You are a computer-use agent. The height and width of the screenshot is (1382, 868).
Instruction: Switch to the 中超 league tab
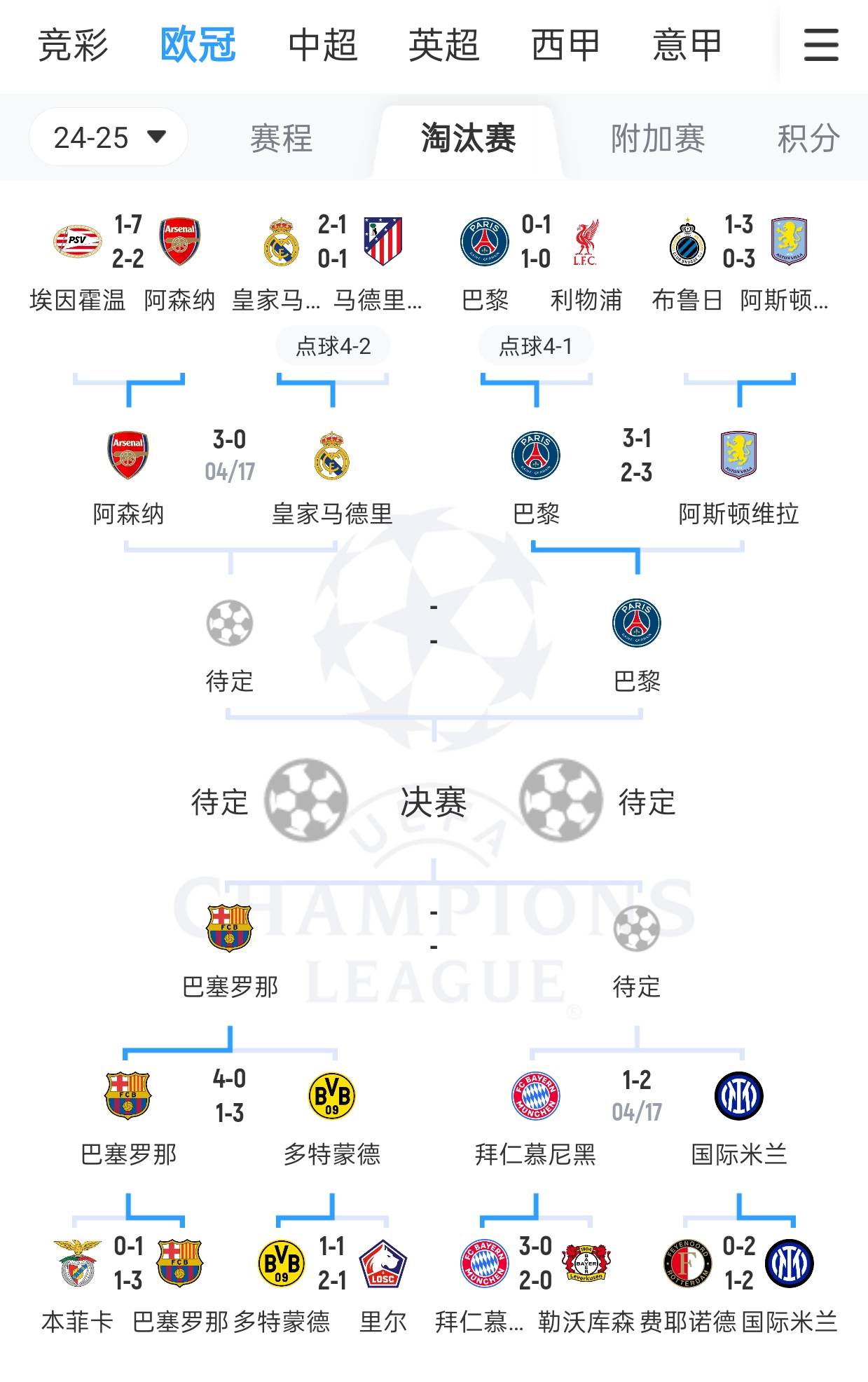(x=323, y=46)
